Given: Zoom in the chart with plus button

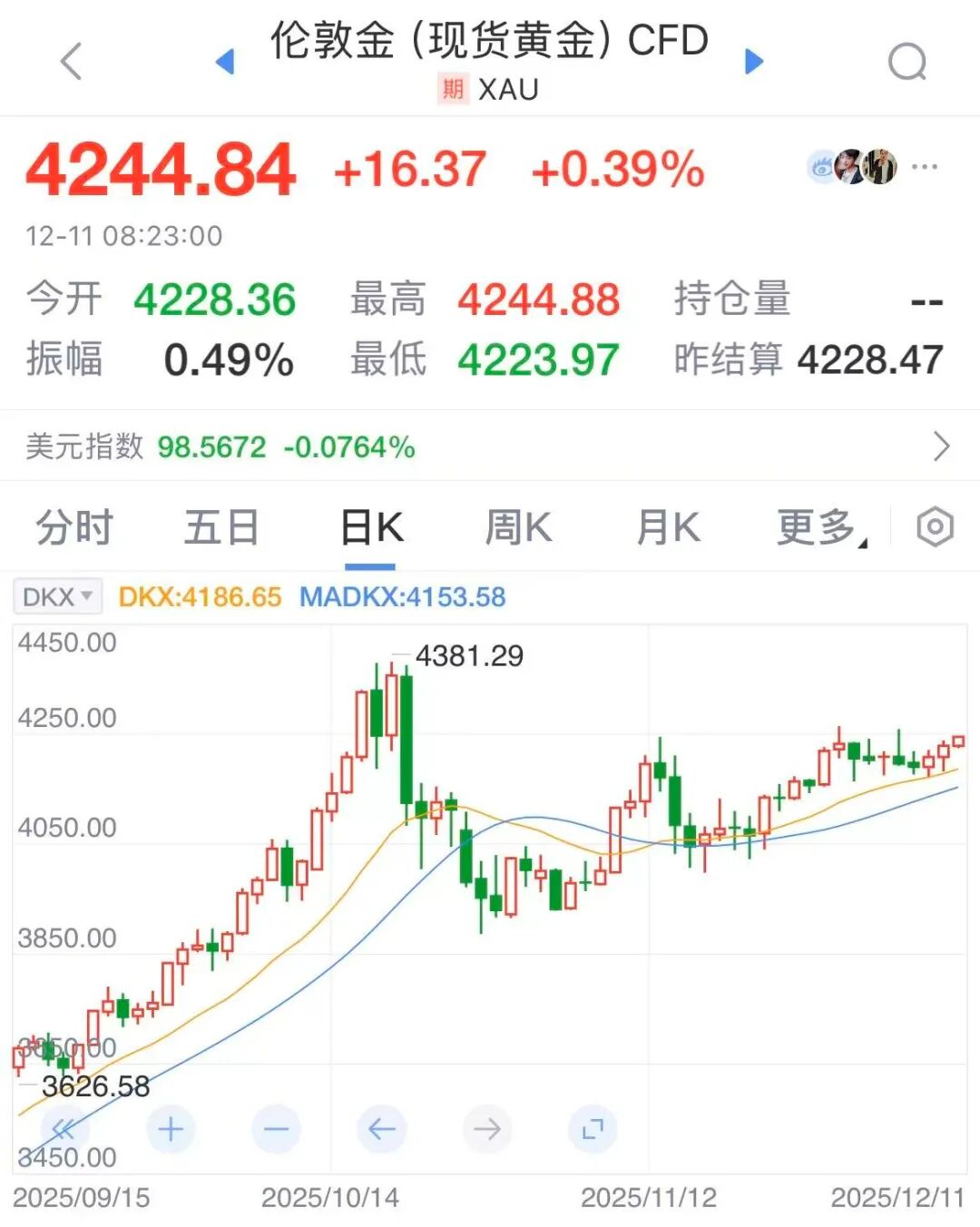Looking at the screenshot, I should coord(171,1129).
